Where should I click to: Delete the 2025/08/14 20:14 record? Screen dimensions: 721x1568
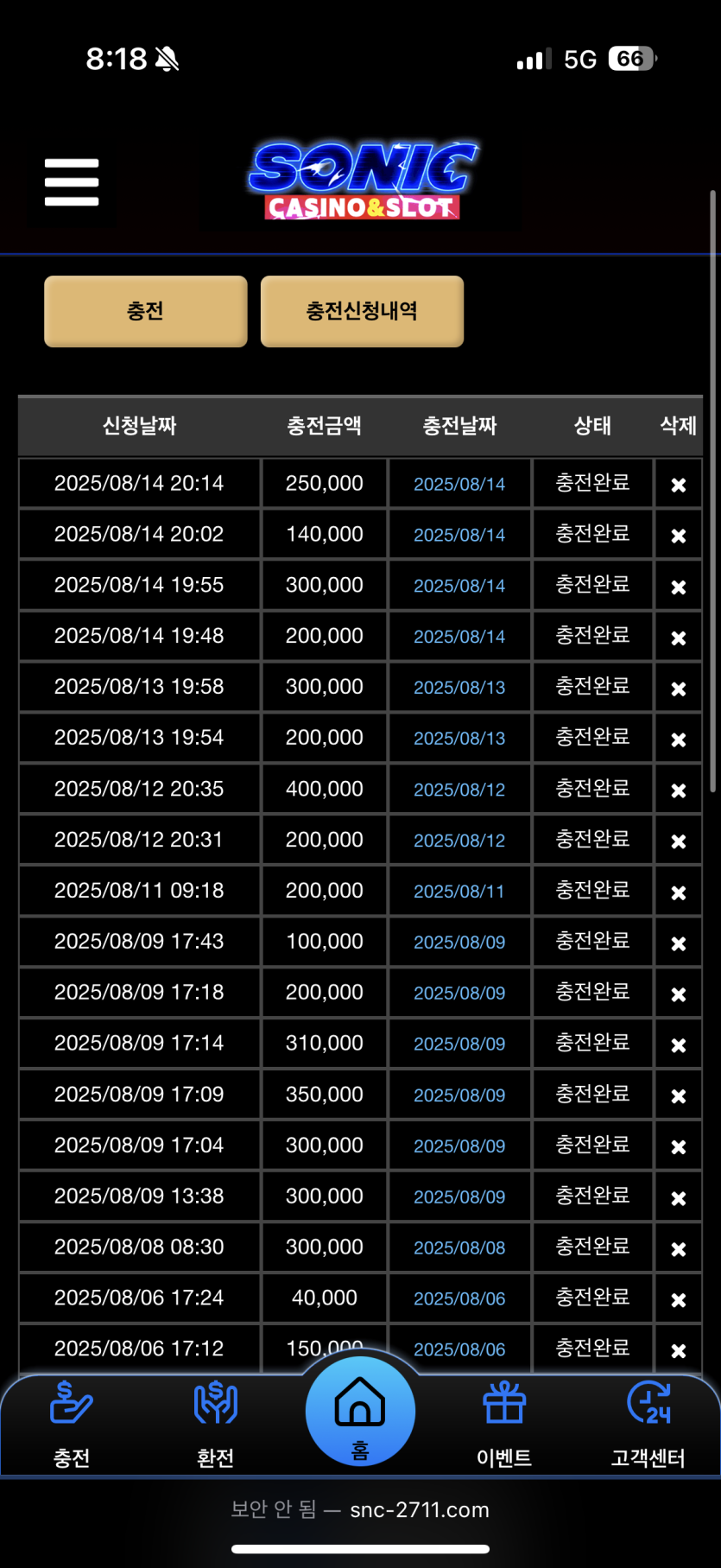pyautogui.click(x=679, y=485)
